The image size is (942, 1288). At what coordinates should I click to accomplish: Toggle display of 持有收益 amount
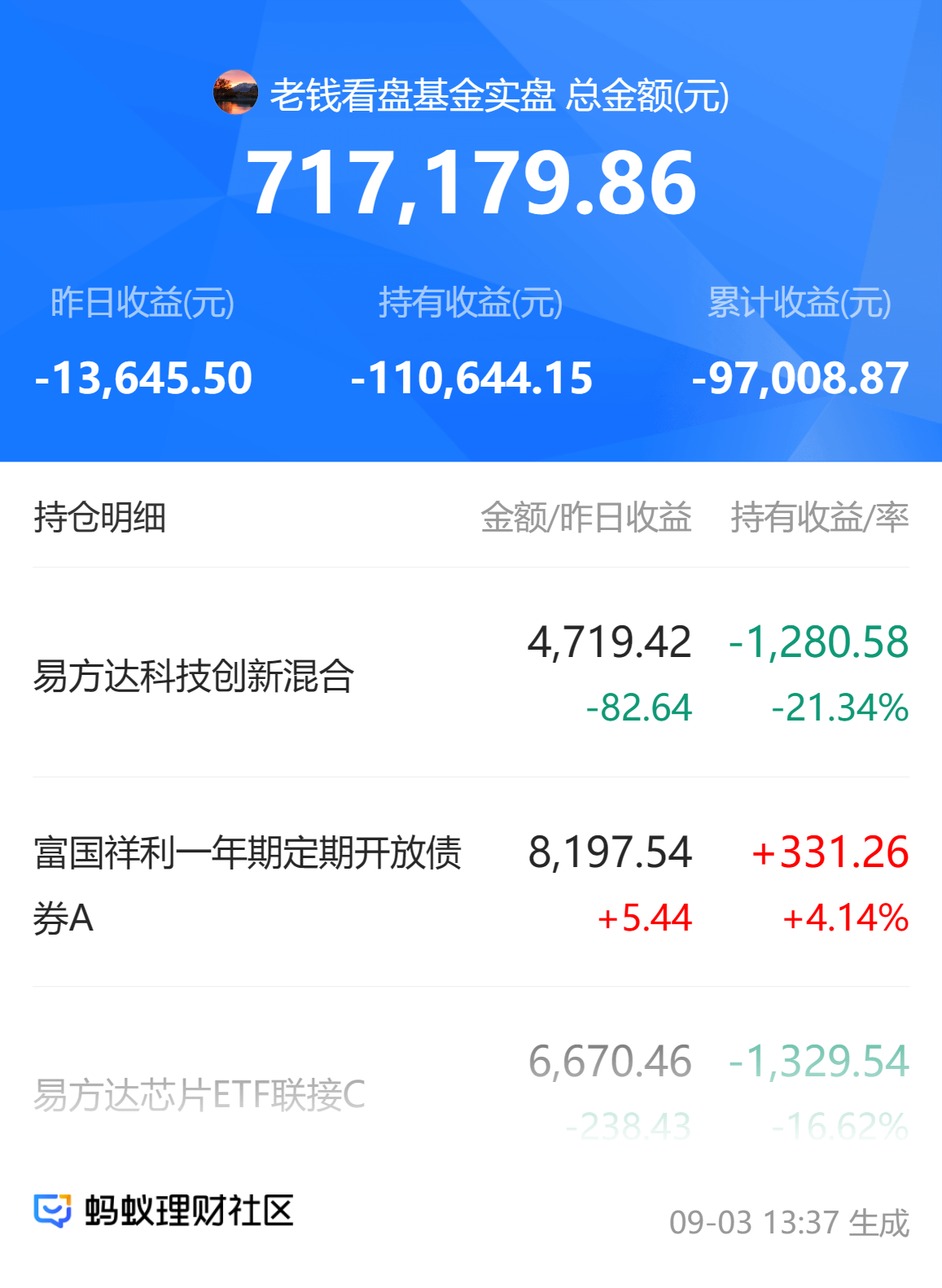[471, 377]
